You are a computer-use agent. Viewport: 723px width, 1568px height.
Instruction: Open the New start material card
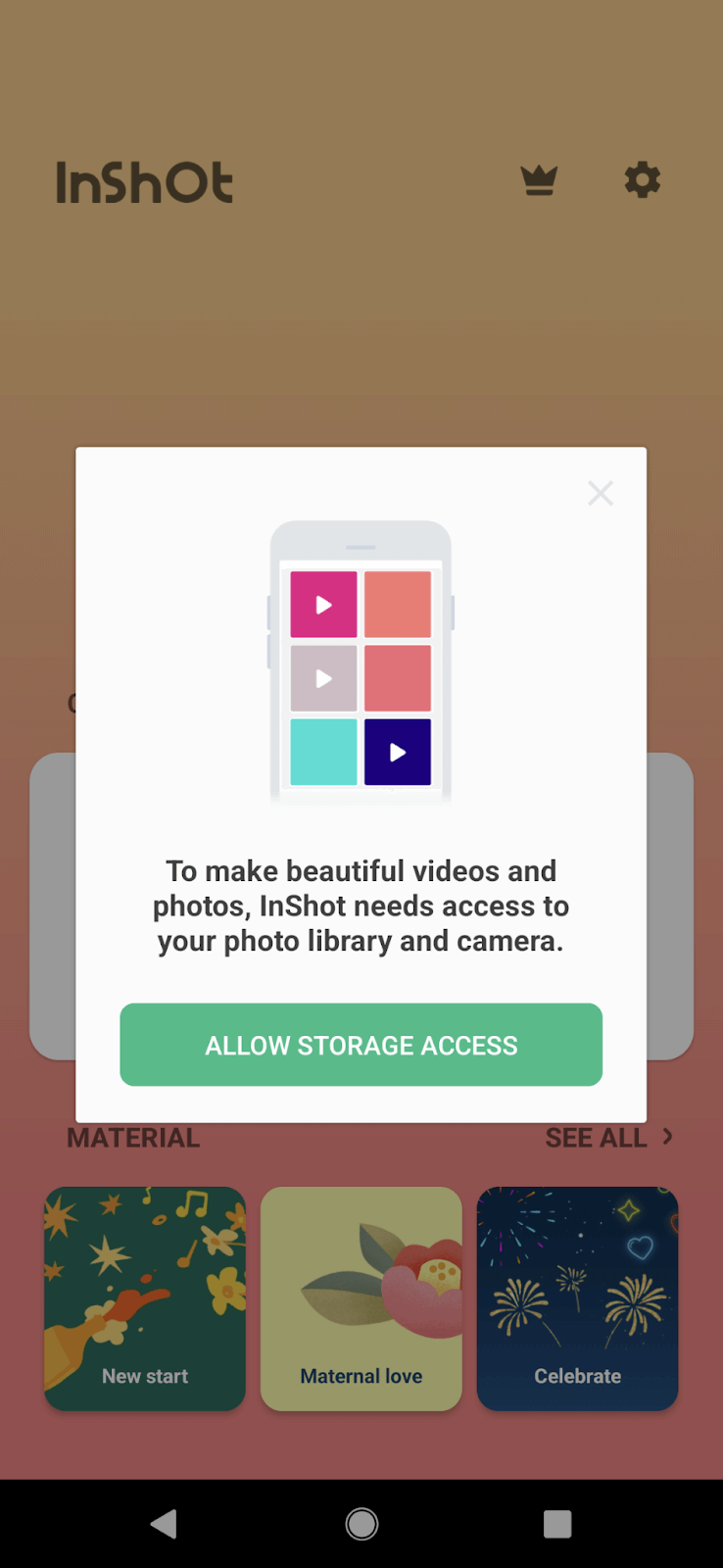(x=145, y=1298)
